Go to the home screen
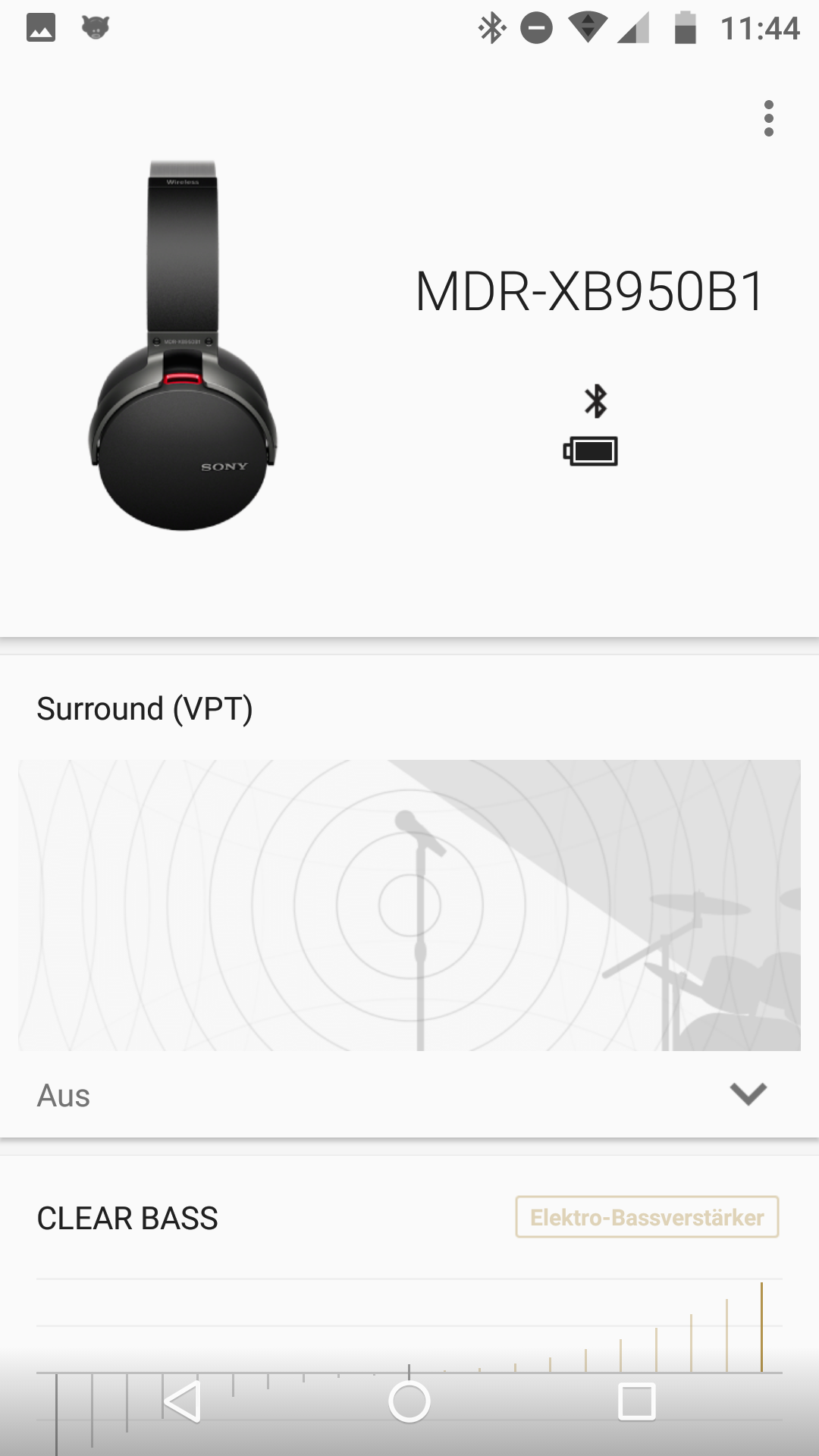The height and width of the screenshot is (1456, 819). pos(409,1401)
